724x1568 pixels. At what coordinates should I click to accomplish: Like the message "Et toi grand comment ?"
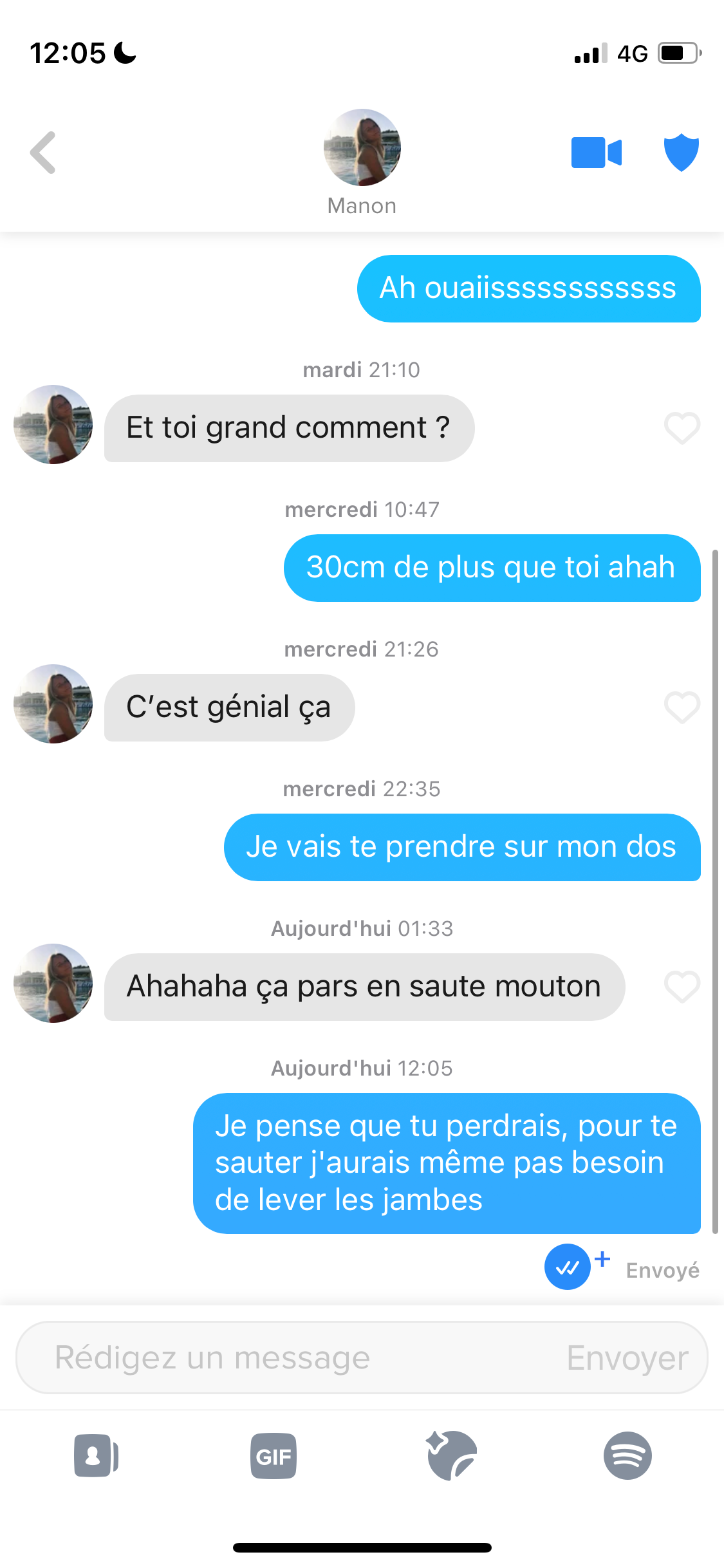click(x=682, y=428)
